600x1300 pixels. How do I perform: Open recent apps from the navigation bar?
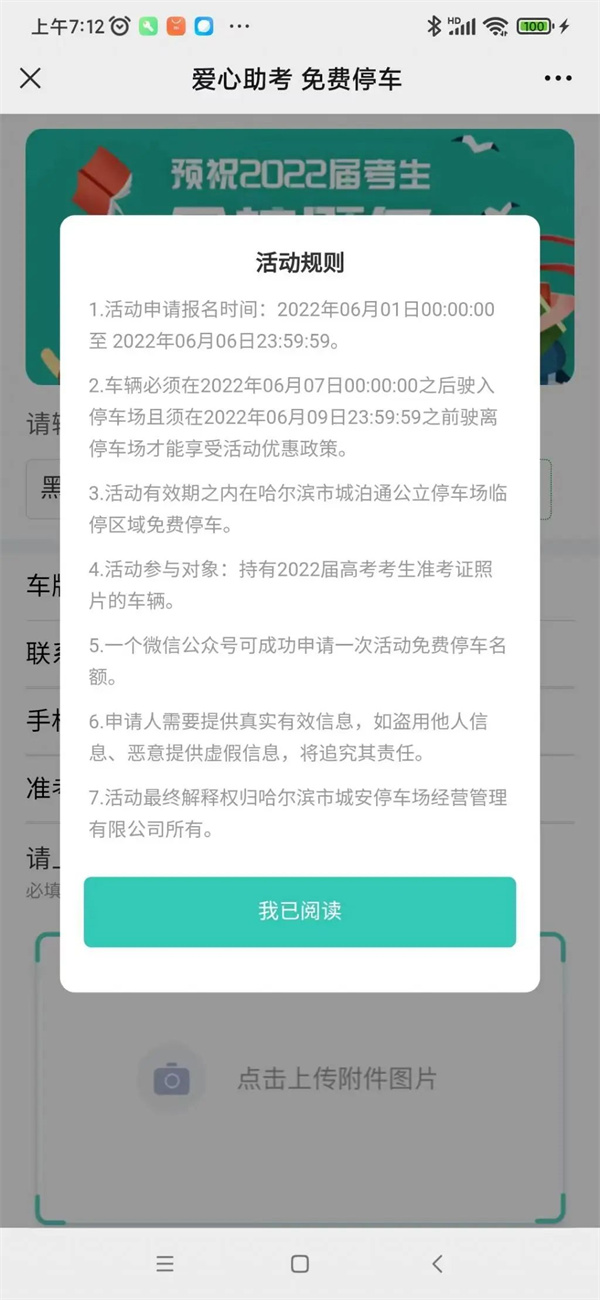pos(165,1263)
